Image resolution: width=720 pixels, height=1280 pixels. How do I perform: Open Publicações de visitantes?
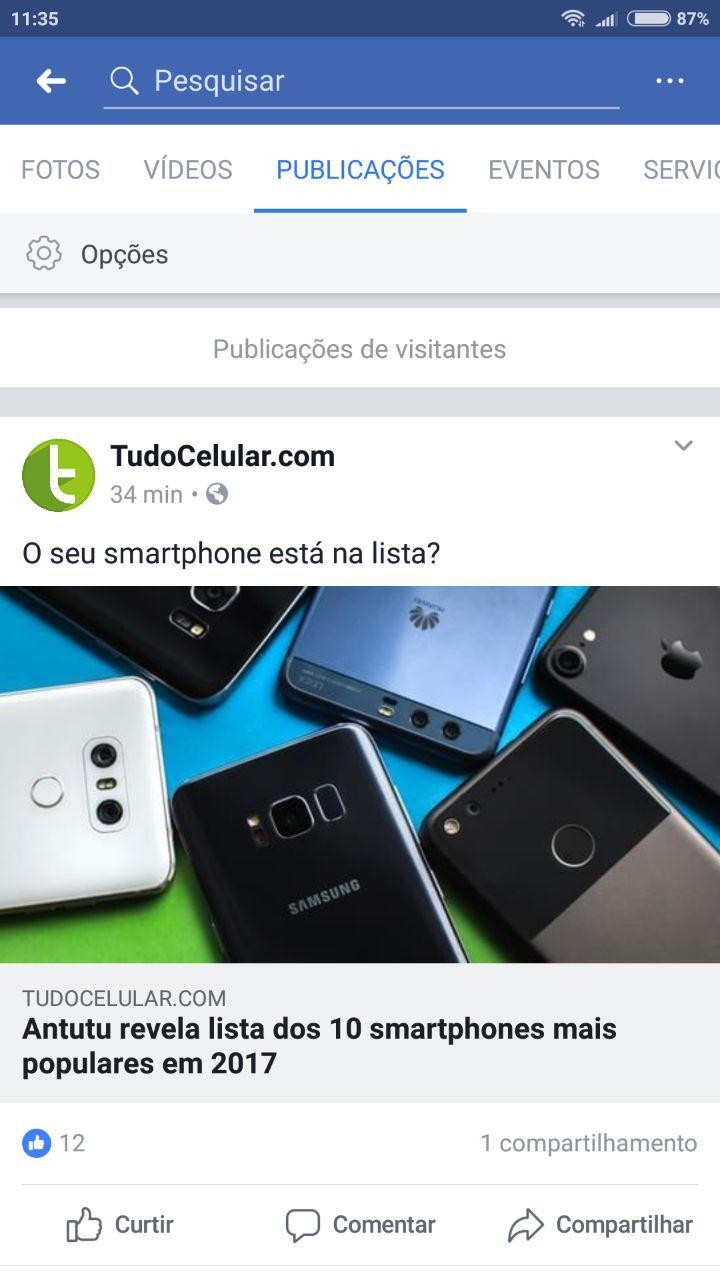(x=360, y=349)
